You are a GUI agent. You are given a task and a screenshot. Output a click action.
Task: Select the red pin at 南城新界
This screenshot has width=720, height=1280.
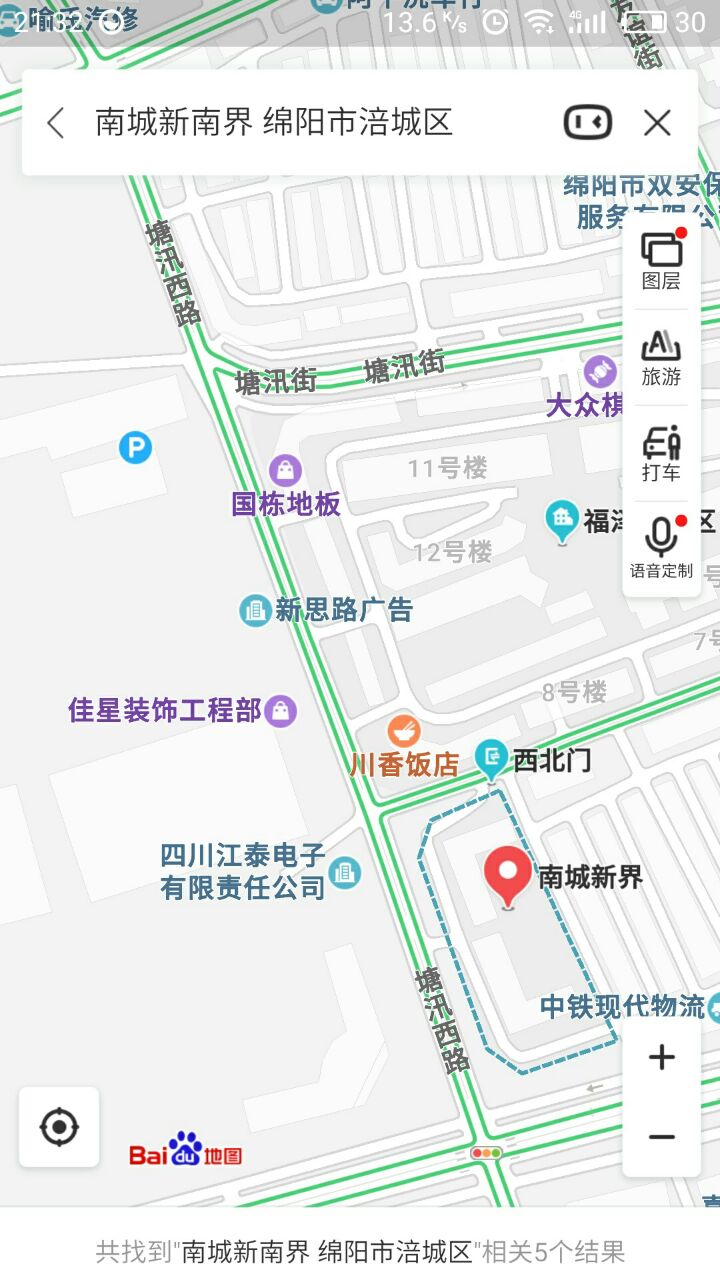click(x=508, y=875)
